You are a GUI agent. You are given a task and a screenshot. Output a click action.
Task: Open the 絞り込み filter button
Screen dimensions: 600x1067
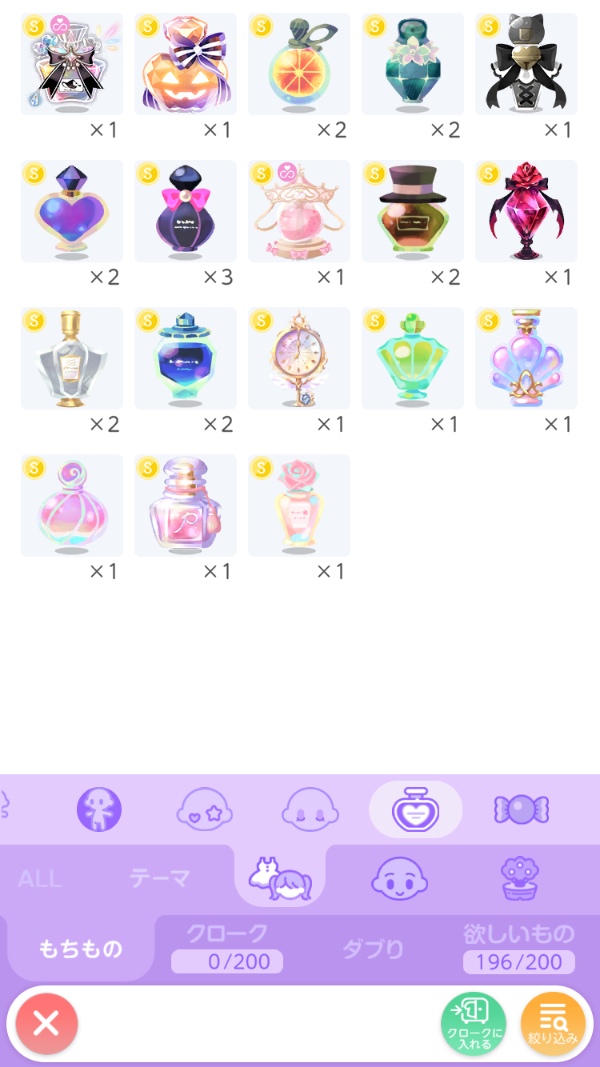[553, 1023]
